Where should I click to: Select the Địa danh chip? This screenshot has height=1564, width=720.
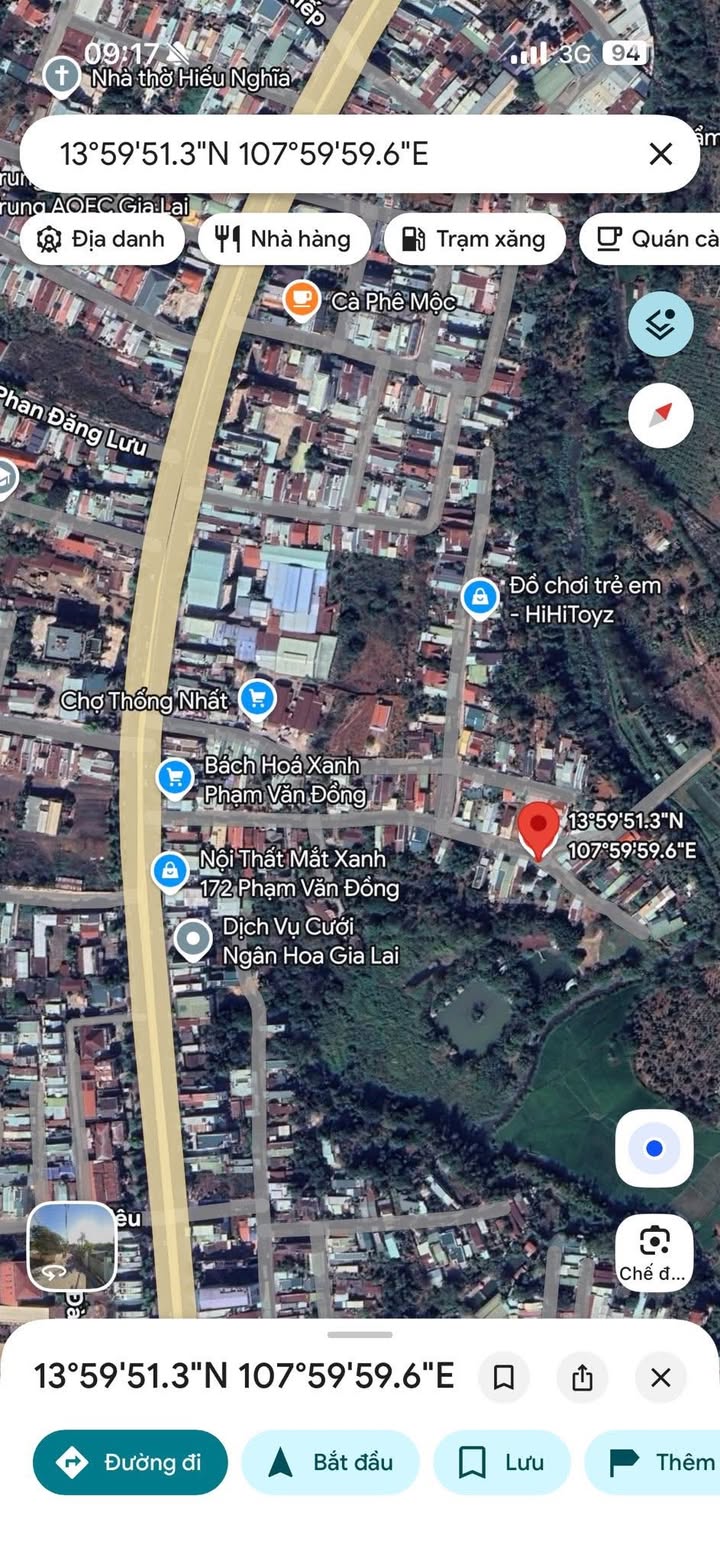(102, 239)
